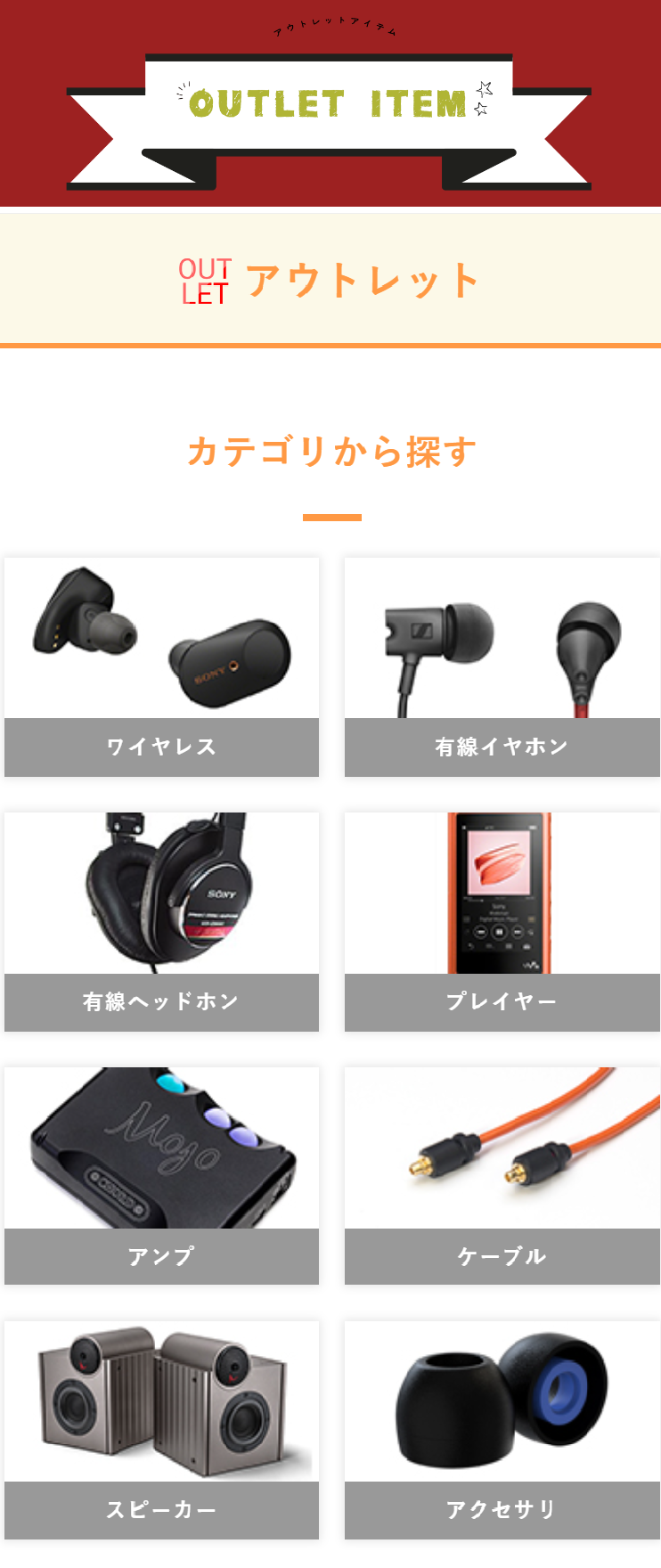This screenshot has height=1568, width=661.
Task: Open the ワイヤレス (wireless) category
Action: 160,747
